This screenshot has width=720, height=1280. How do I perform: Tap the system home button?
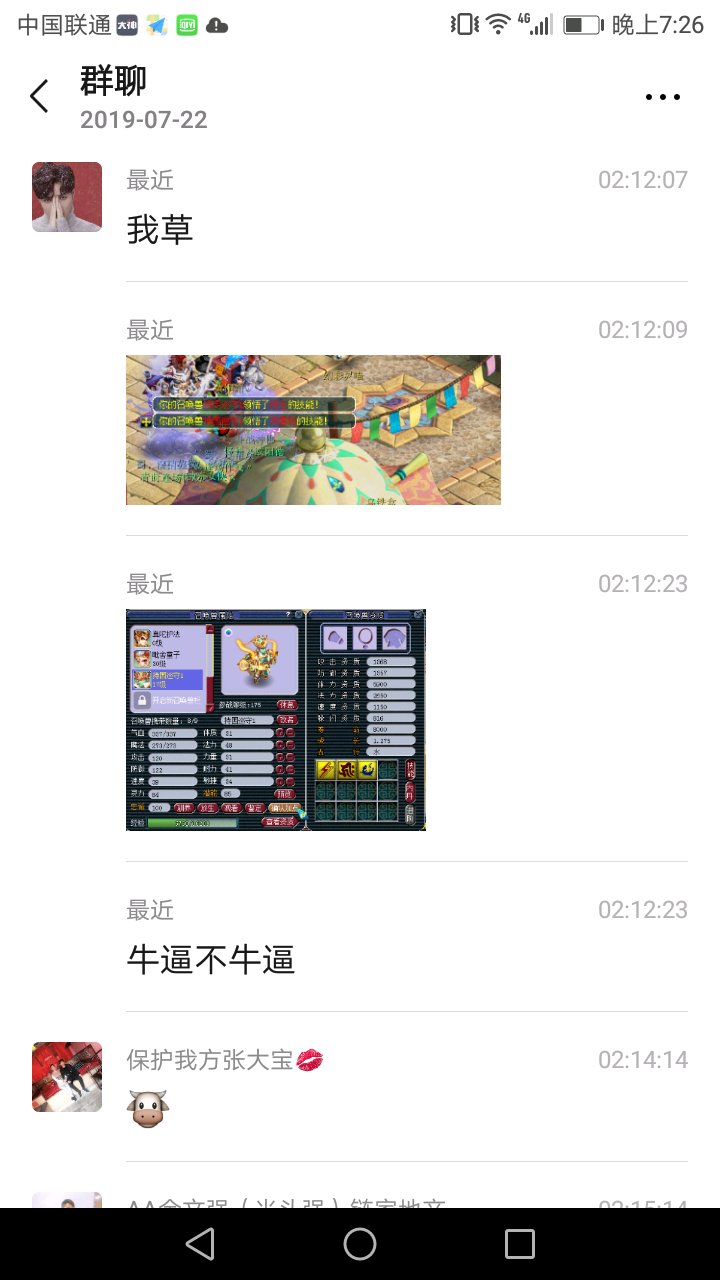click(x=360, y=1244)
